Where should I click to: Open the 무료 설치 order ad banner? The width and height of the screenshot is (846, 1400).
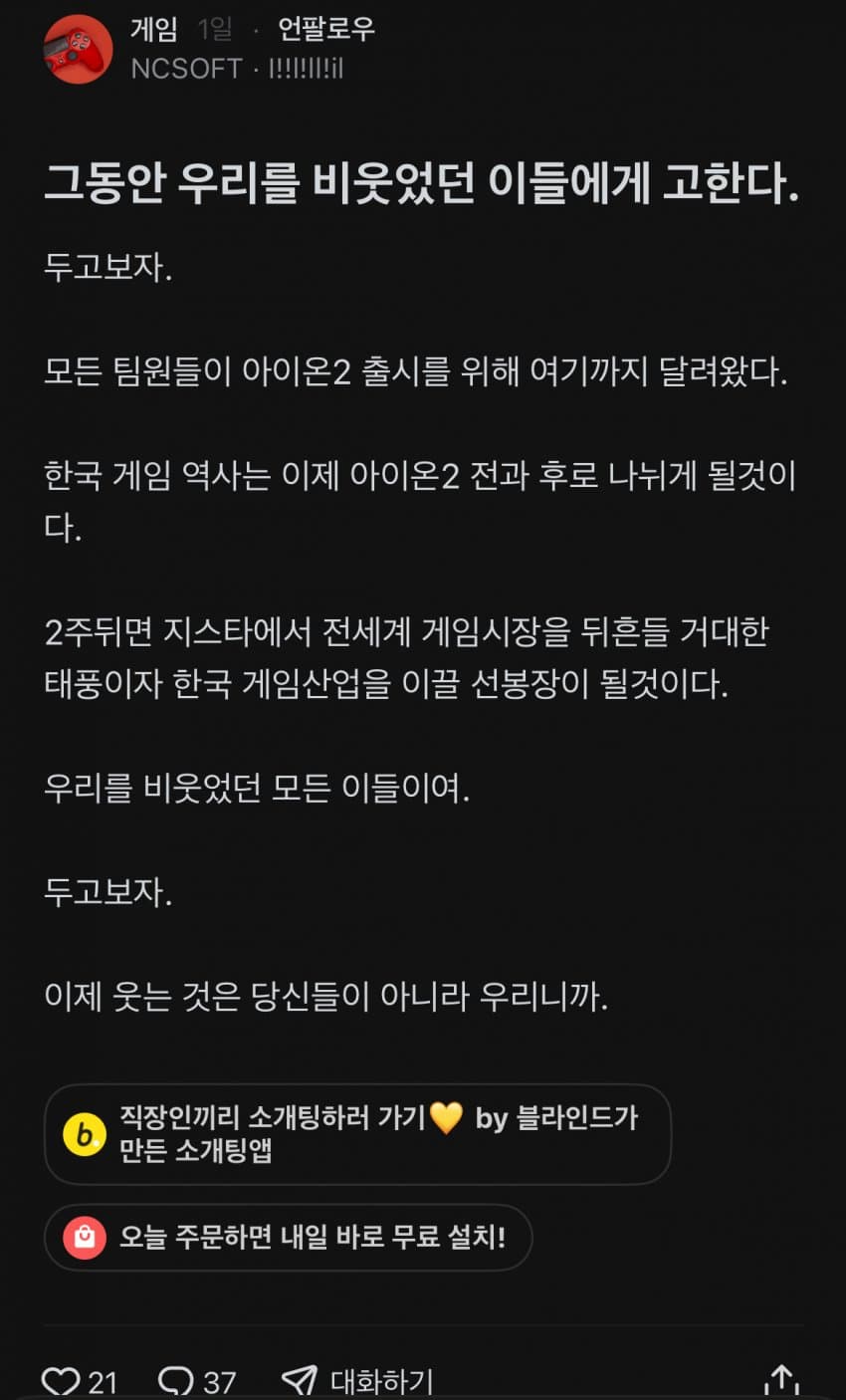point(289,1237)
